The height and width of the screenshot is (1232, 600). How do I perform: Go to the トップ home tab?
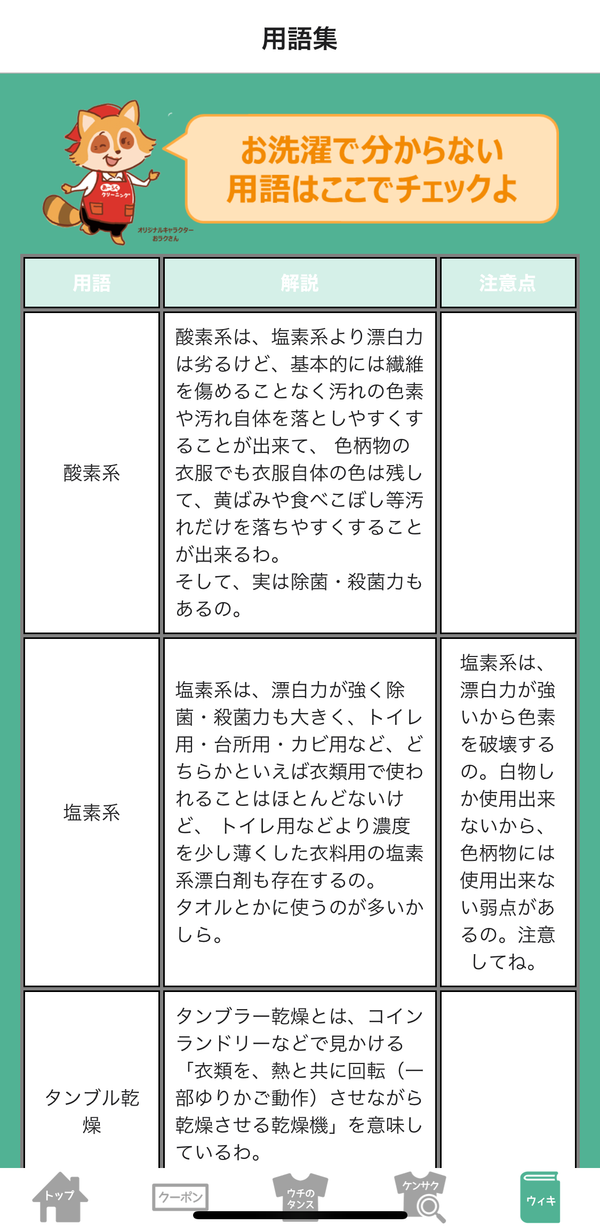click(x=60, y=1196)
